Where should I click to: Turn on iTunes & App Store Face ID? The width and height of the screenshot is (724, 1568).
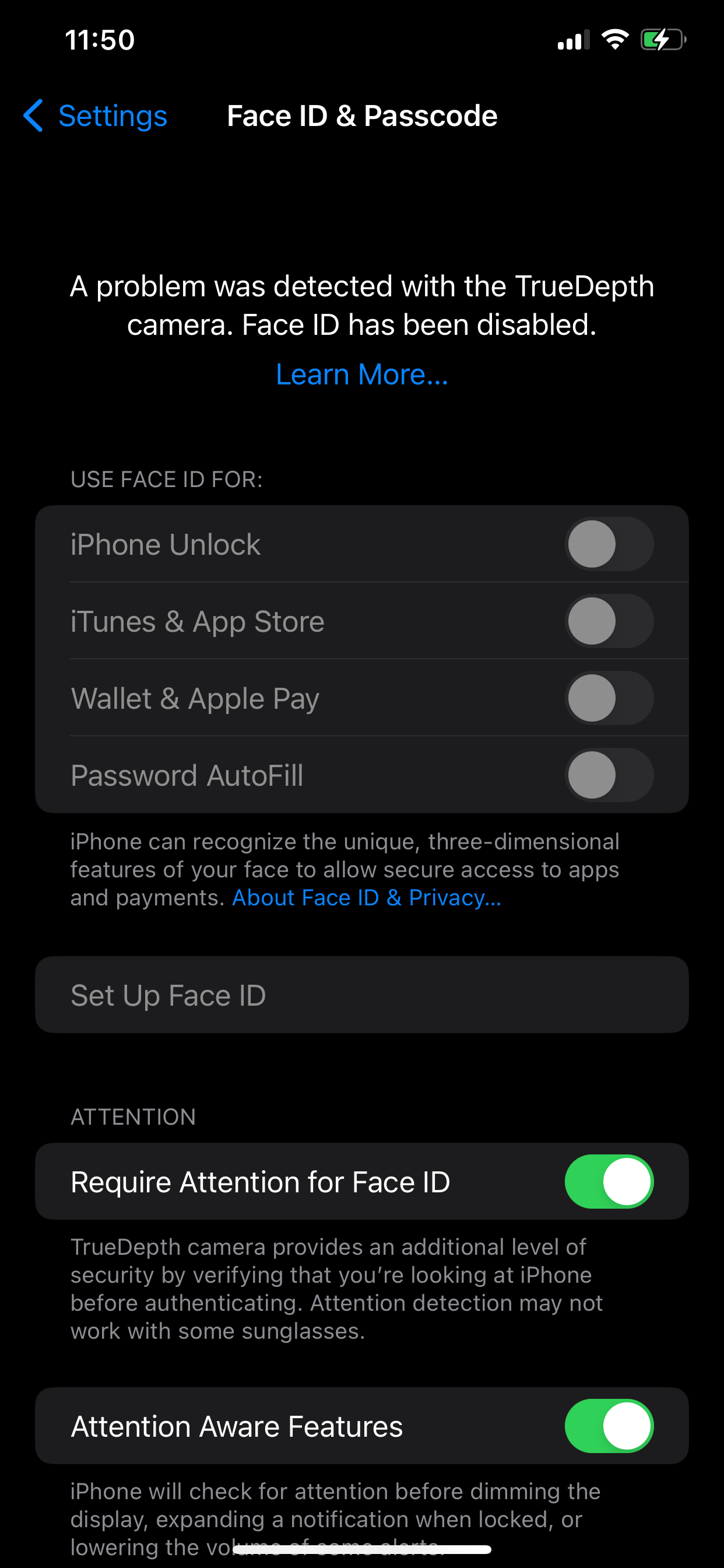(609, 621)
